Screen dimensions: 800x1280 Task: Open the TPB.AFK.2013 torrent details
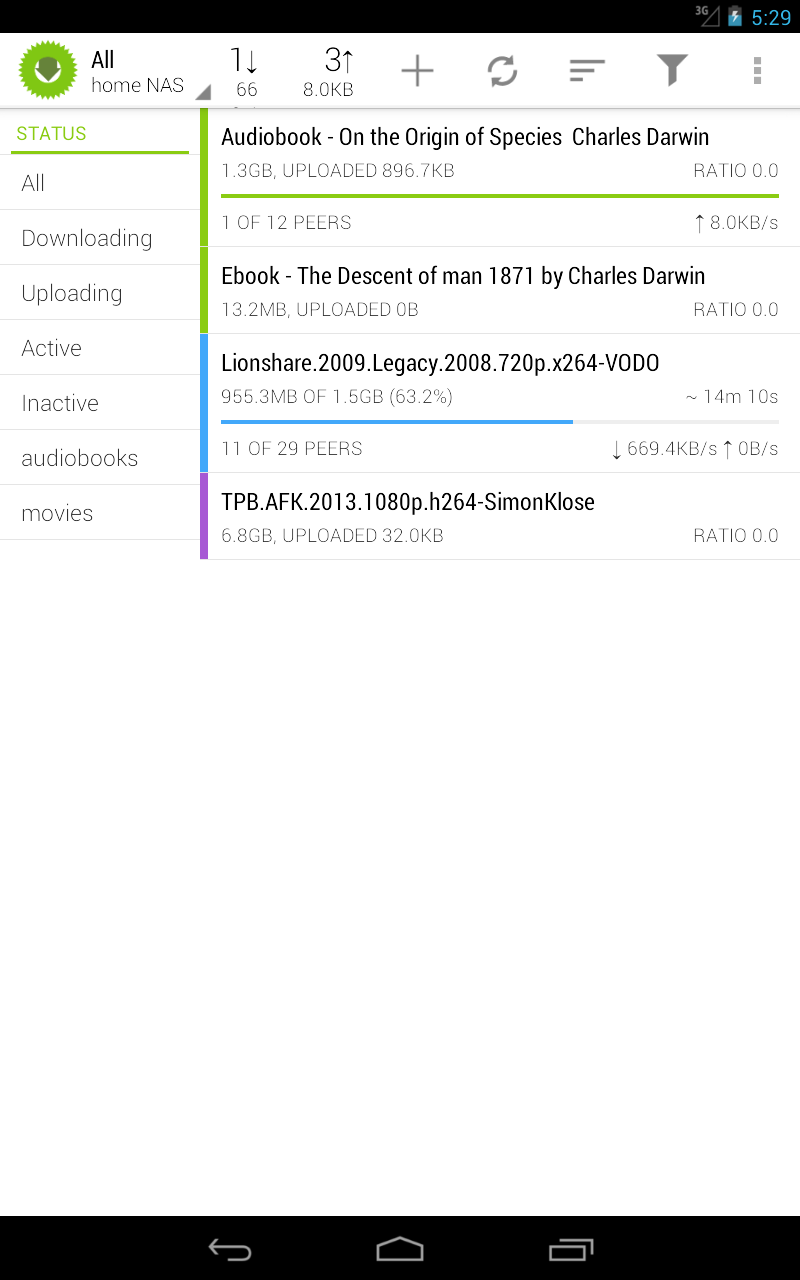(x=500, y=516)
